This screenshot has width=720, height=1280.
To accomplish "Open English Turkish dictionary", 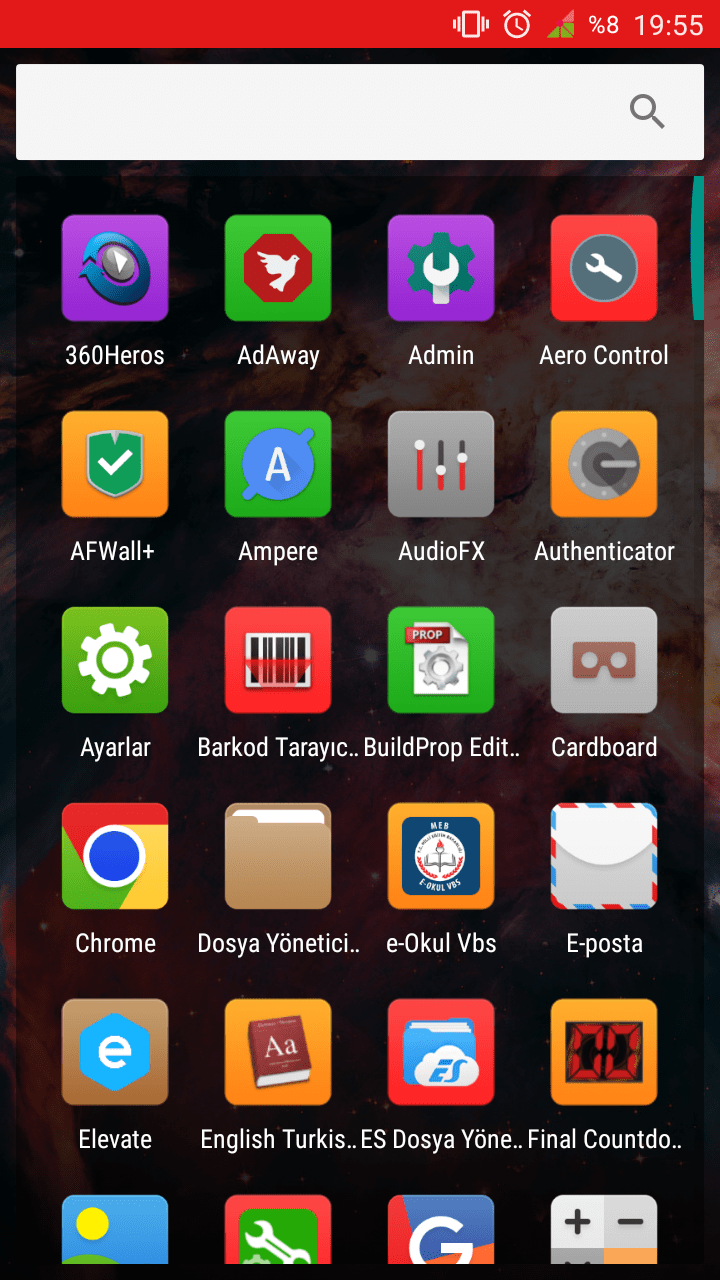I will click(278, 1052).
